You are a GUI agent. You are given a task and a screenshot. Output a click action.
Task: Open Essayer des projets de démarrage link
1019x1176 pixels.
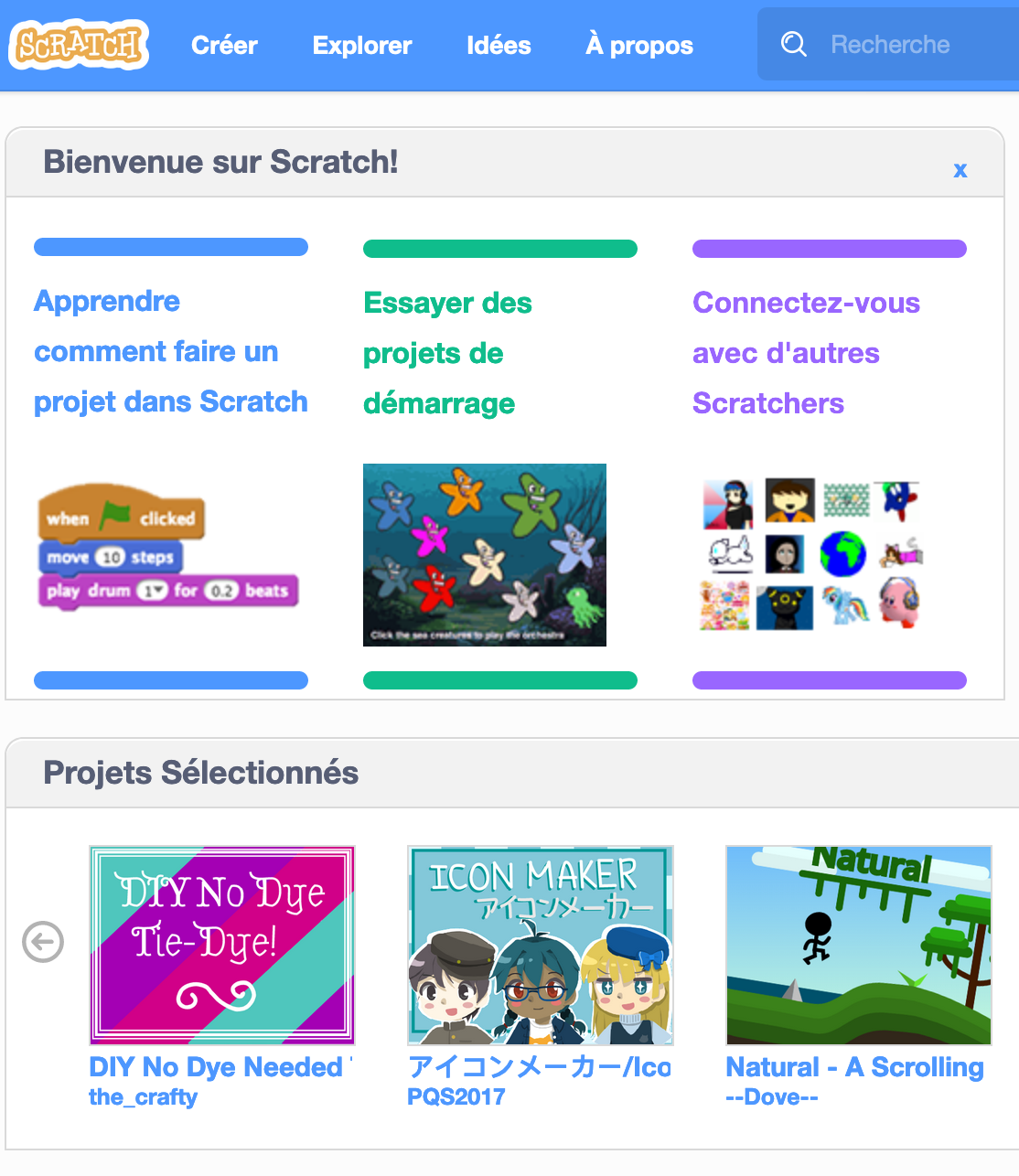(x=447, y=353)
